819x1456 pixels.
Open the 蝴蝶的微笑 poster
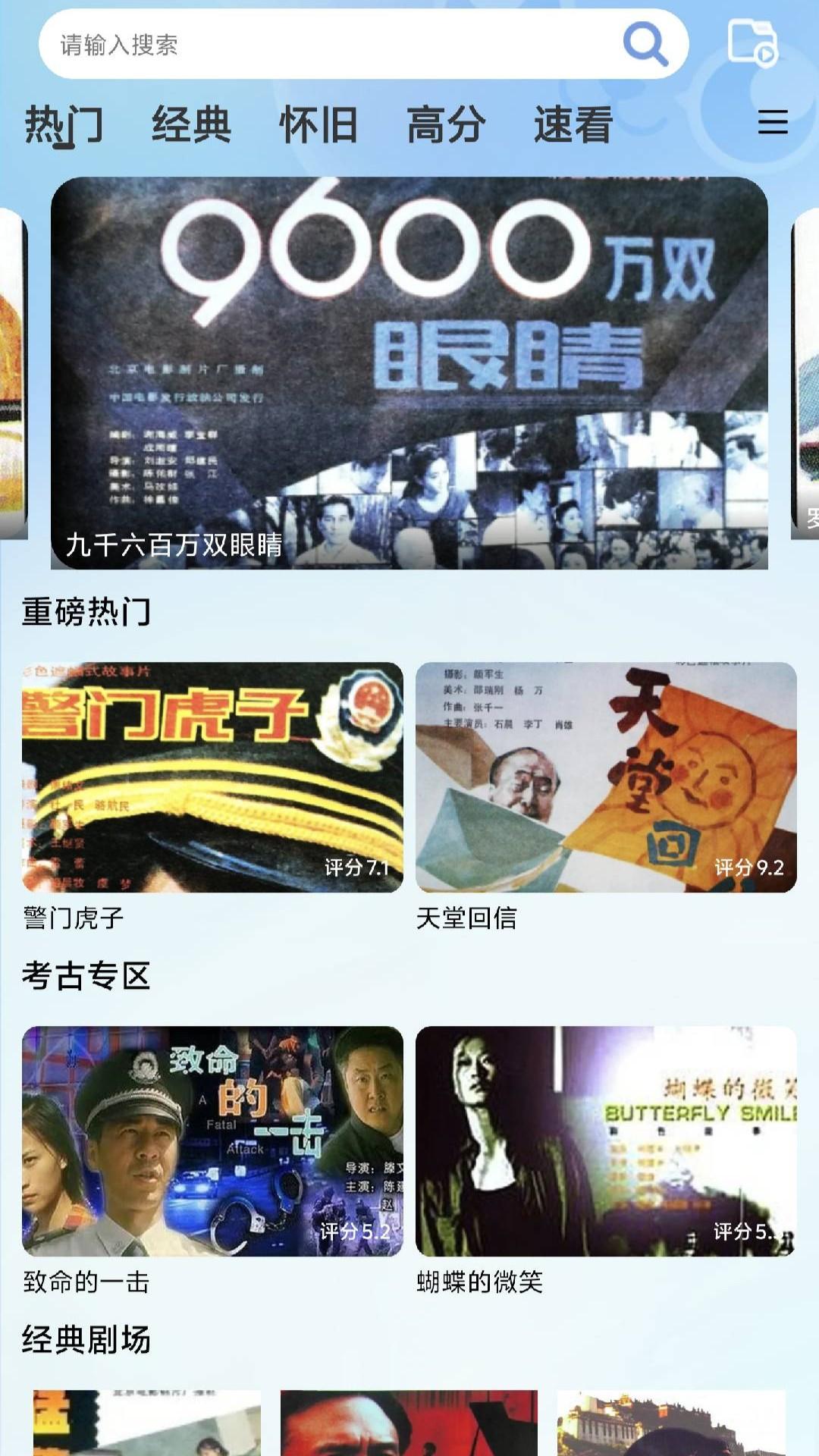(x=607, y=1134)
